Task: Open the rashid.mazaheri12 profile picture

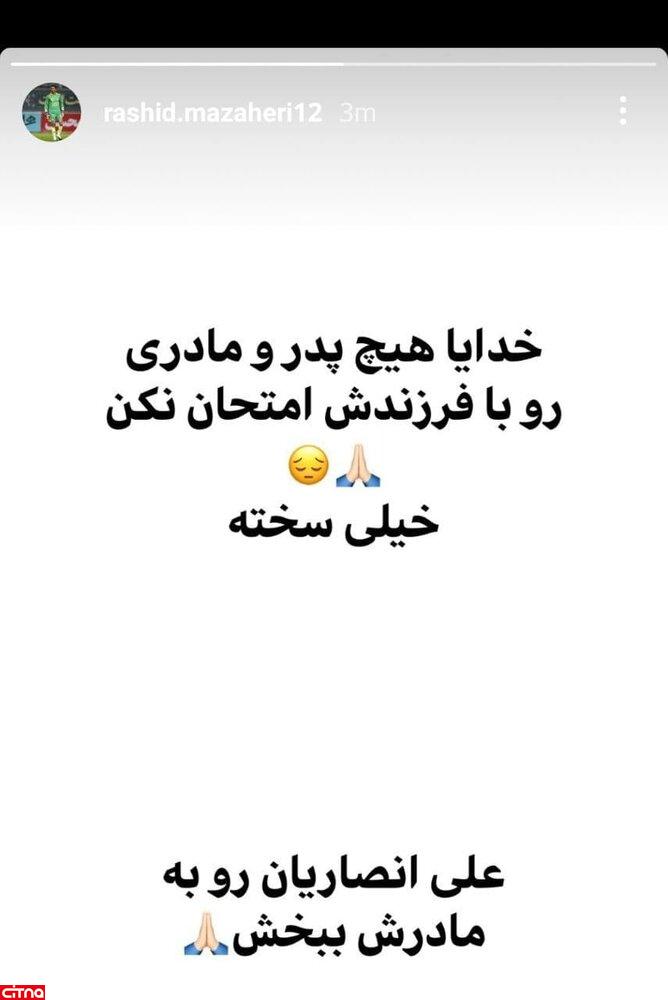Action: click(x=51, y=112)
